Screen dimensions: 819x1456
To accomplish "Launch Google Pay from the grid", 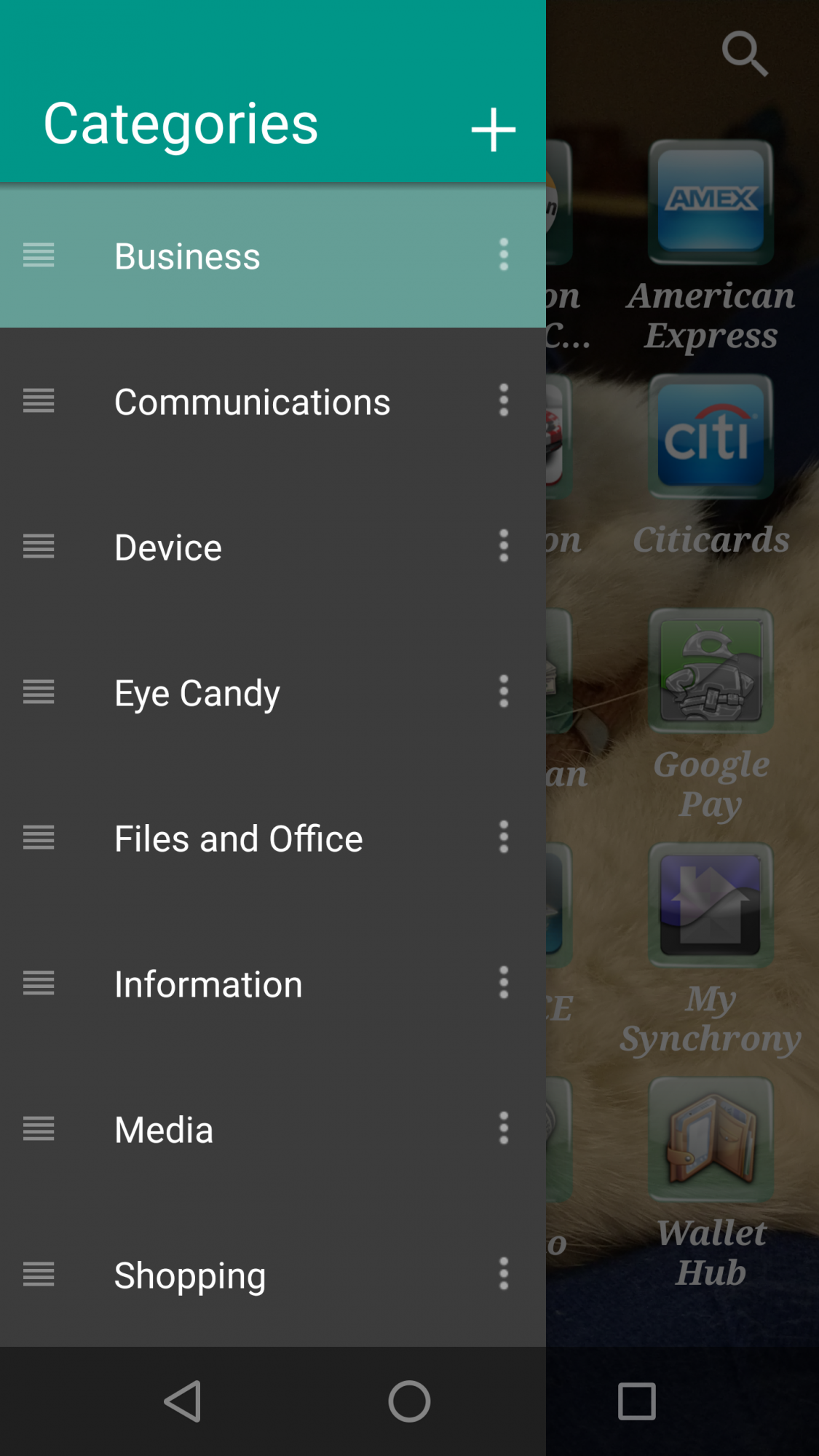I will pyautogui.click(x=711, y=671).
